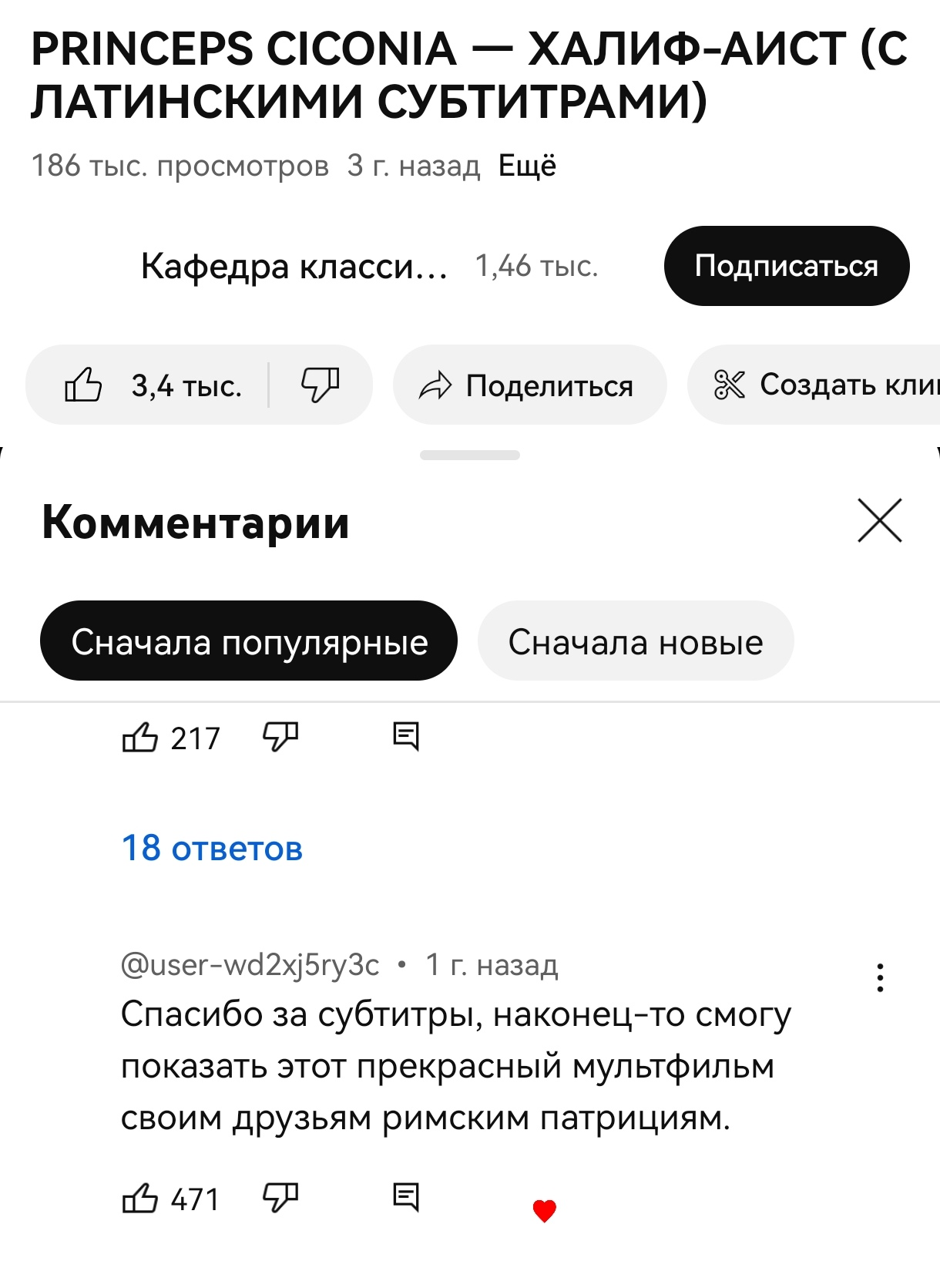
Task: Like the comment with 217 likes
Action: point(140,738)
